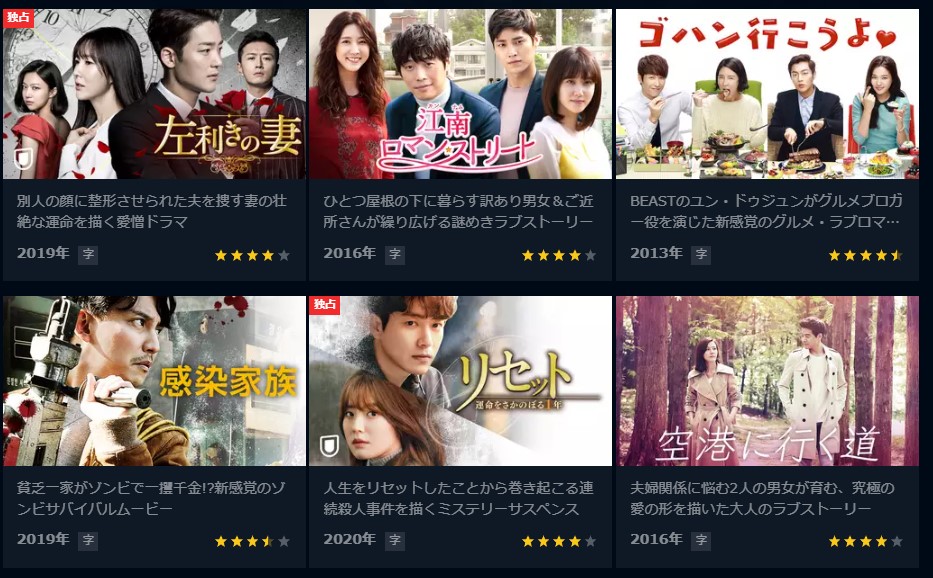View the リセット mystery suspense series

click(x=460, y=381)
